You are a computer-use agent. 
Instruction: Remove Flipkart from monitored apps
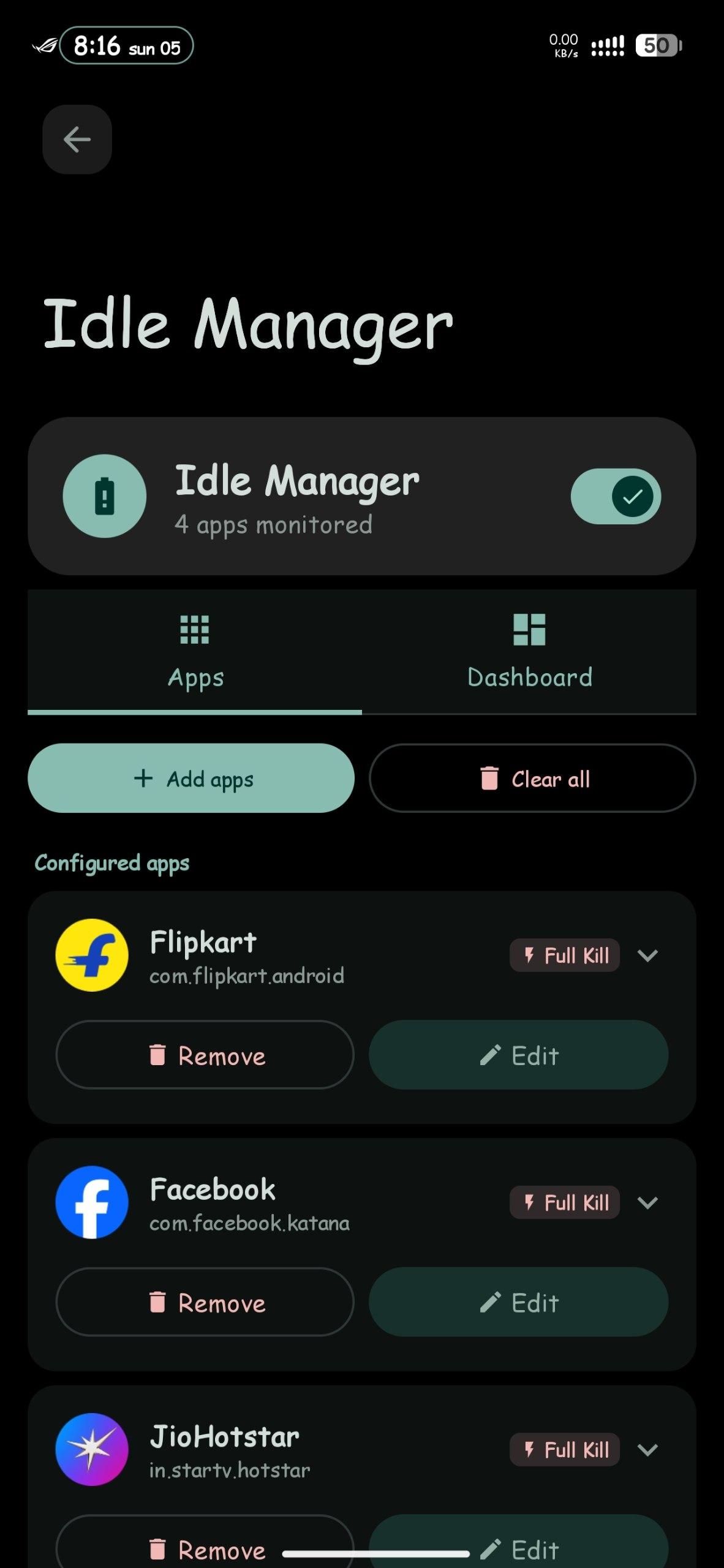[x=205, y=1055]
